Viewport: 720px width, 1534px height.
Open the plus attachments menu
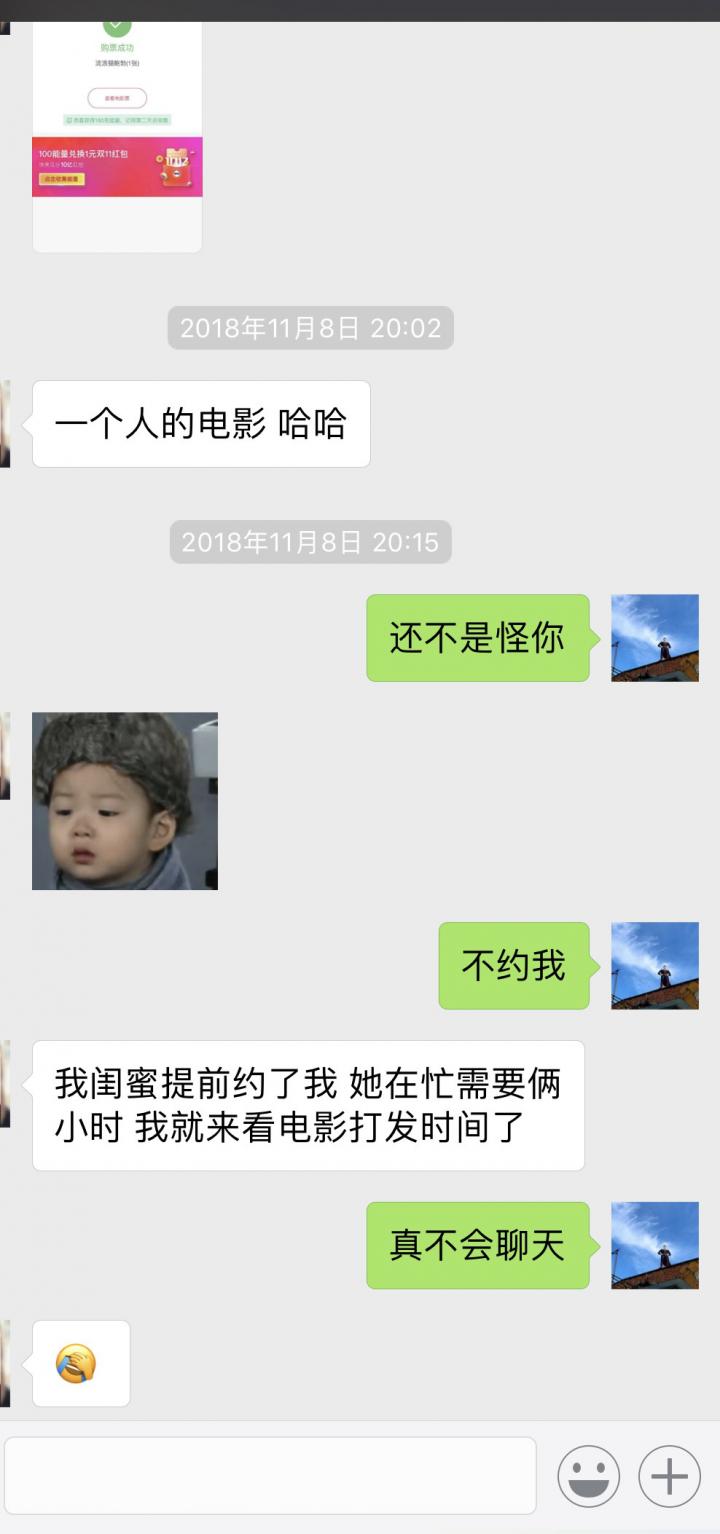(x=669, y=1476)
